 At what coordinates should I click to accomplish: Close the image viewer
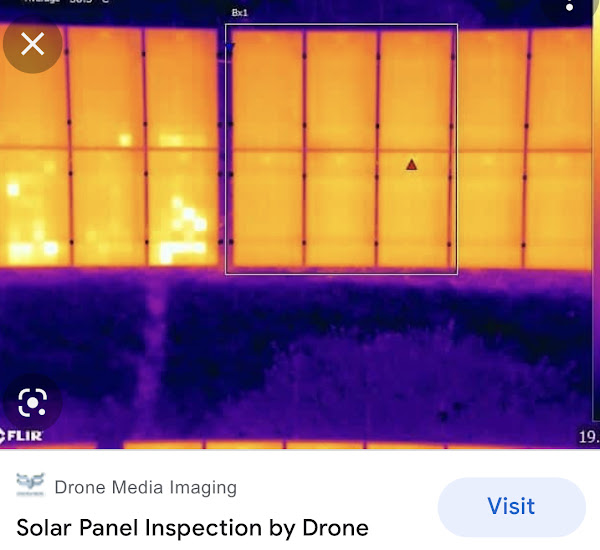(33, 44)
